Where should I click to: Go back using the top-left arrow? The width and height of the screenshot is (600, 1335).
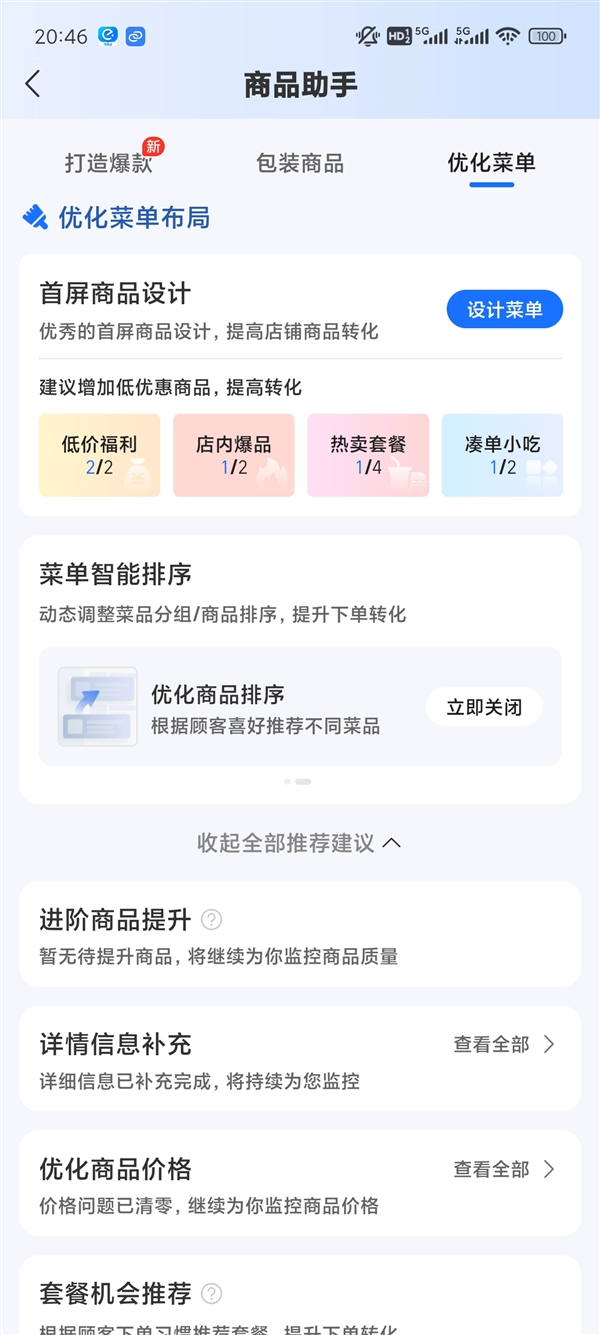pos(33,84)
